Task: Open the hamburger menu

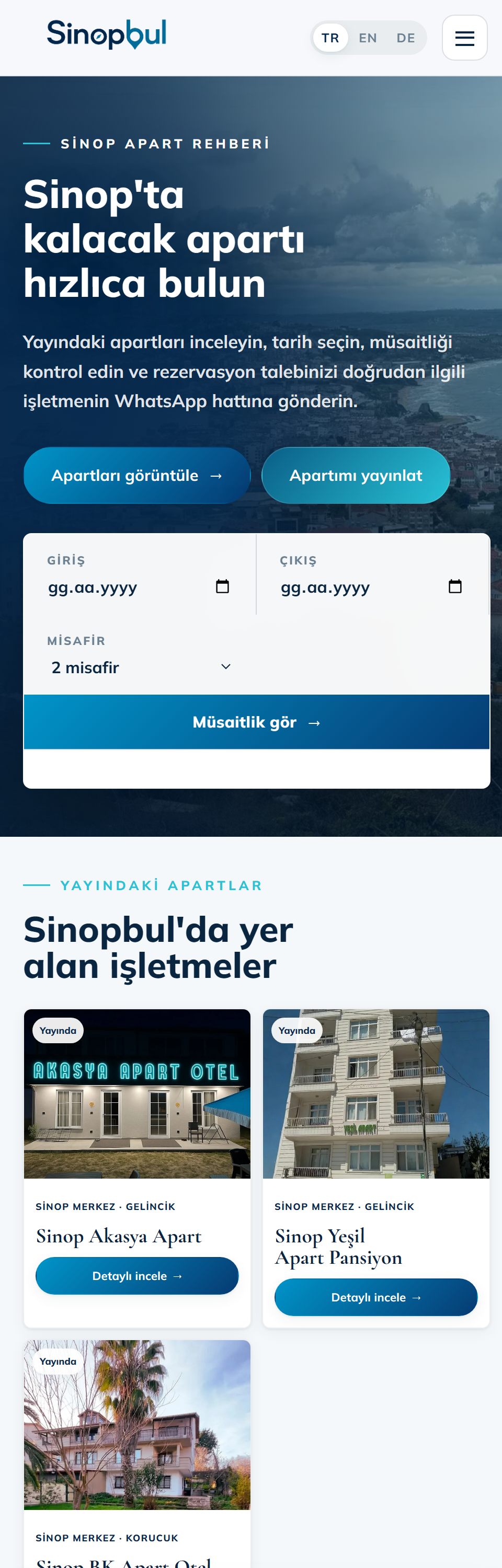Action: pyautogui.click(x=464, y=38)
